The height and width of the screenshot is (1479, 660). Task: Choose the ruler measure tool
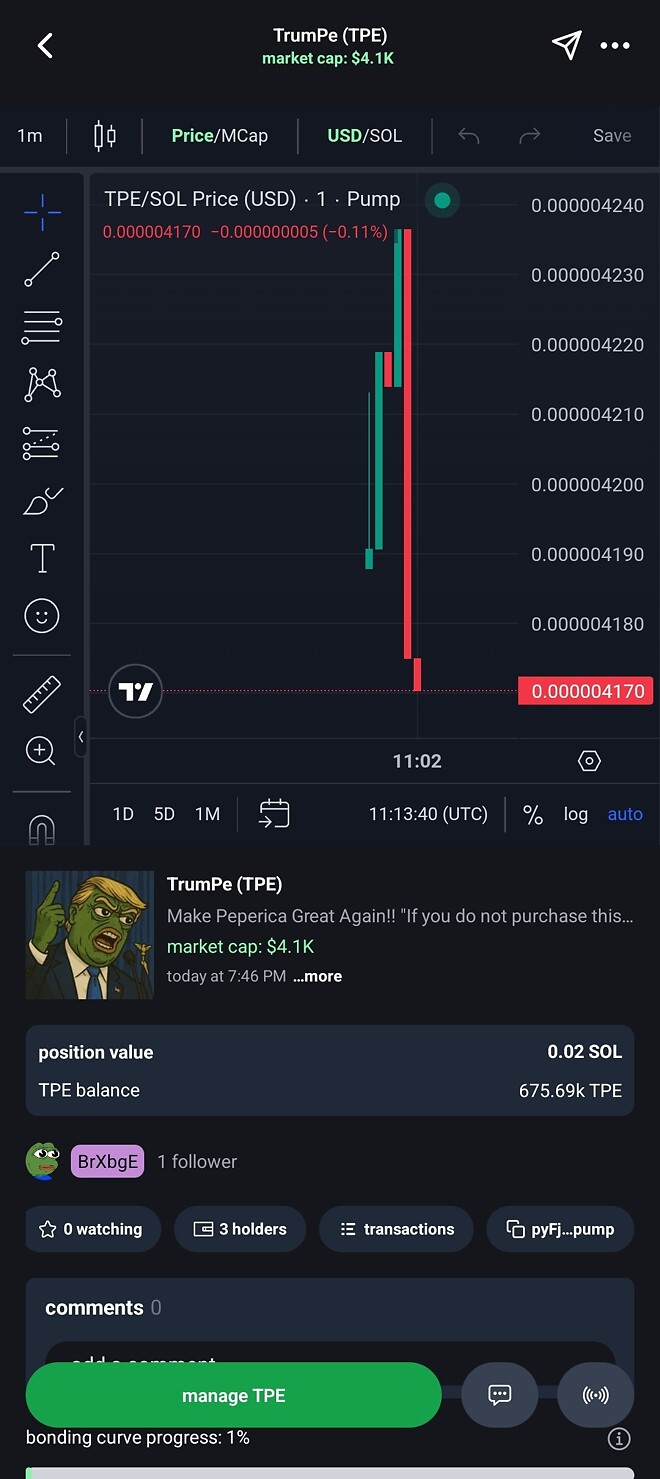tap(42, 693)
